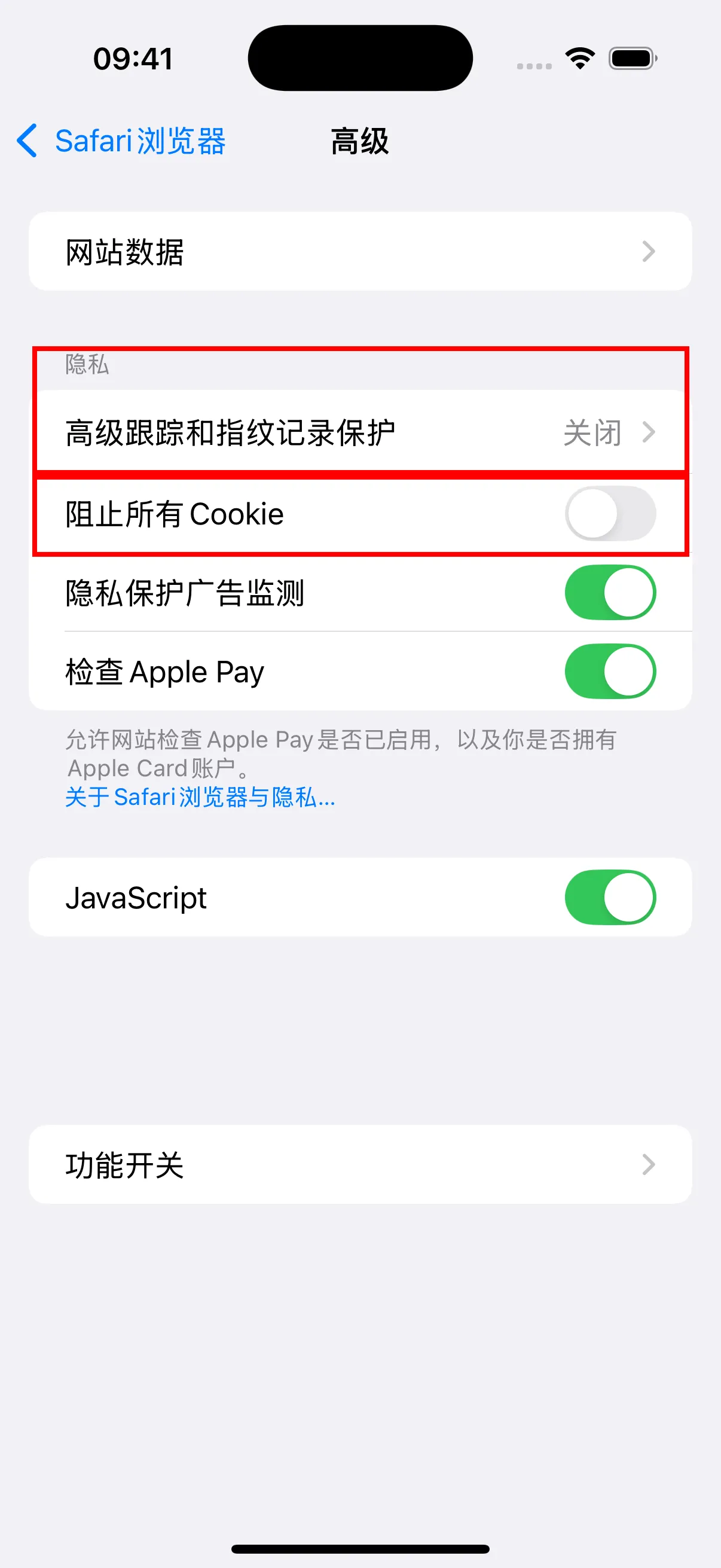Image resolution: width=721 pixels, height=1568 pixels.
Task: Go back to Safari浏览器 settings
Action: click(x=122, y=141)
